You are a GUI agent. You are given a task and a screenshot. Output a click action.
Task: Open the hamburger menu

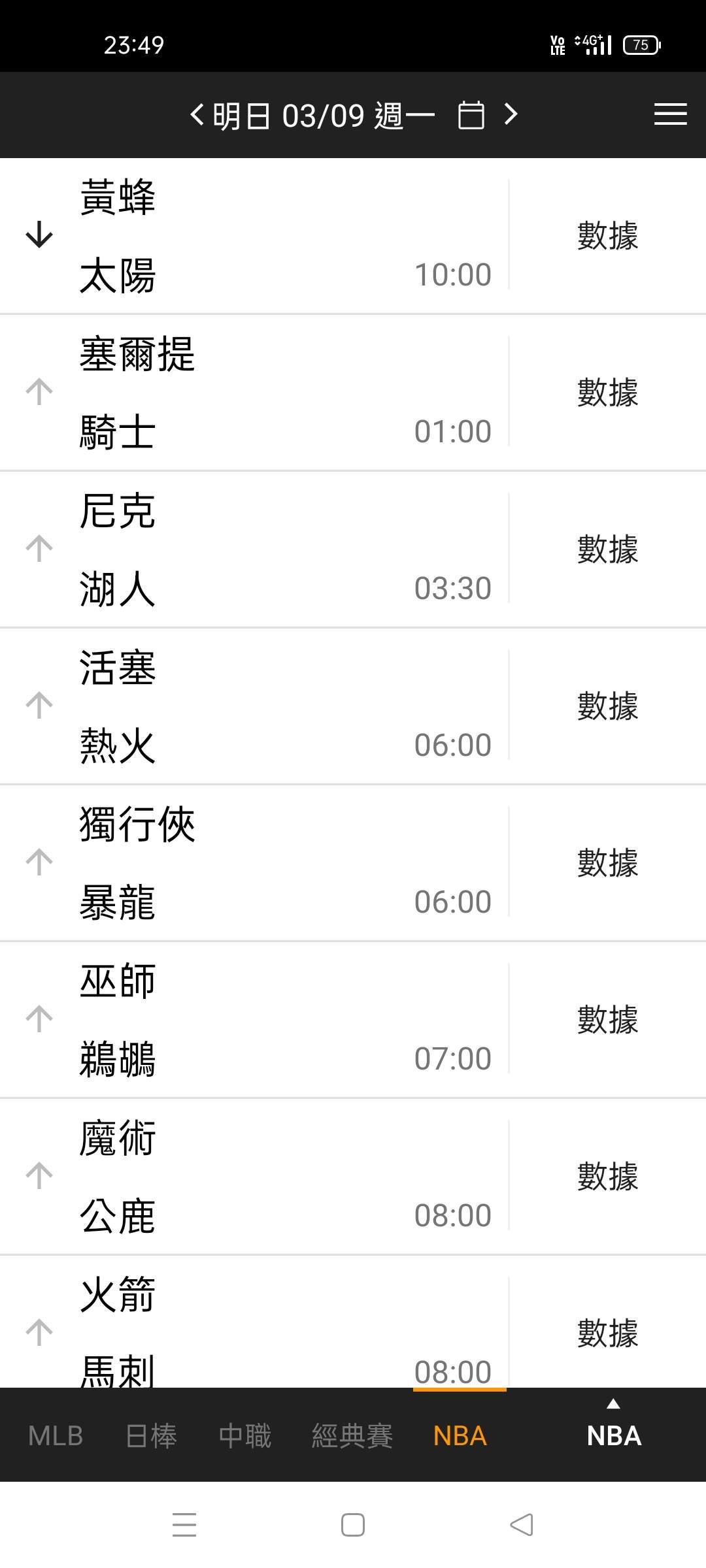670,114
